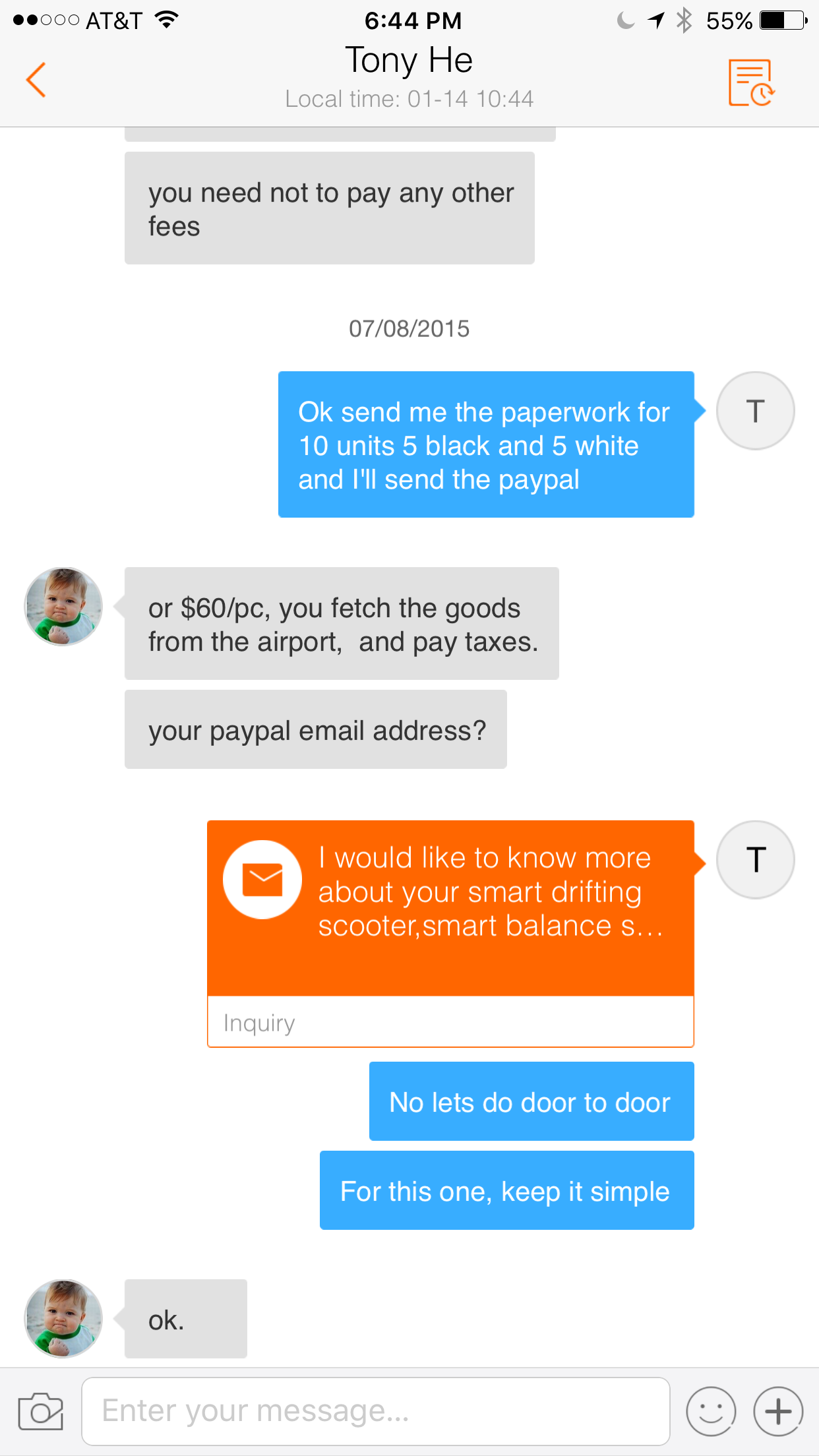Go back using the orange arrow
Viewport: 819px width, 1456px height.
[36, 80]
